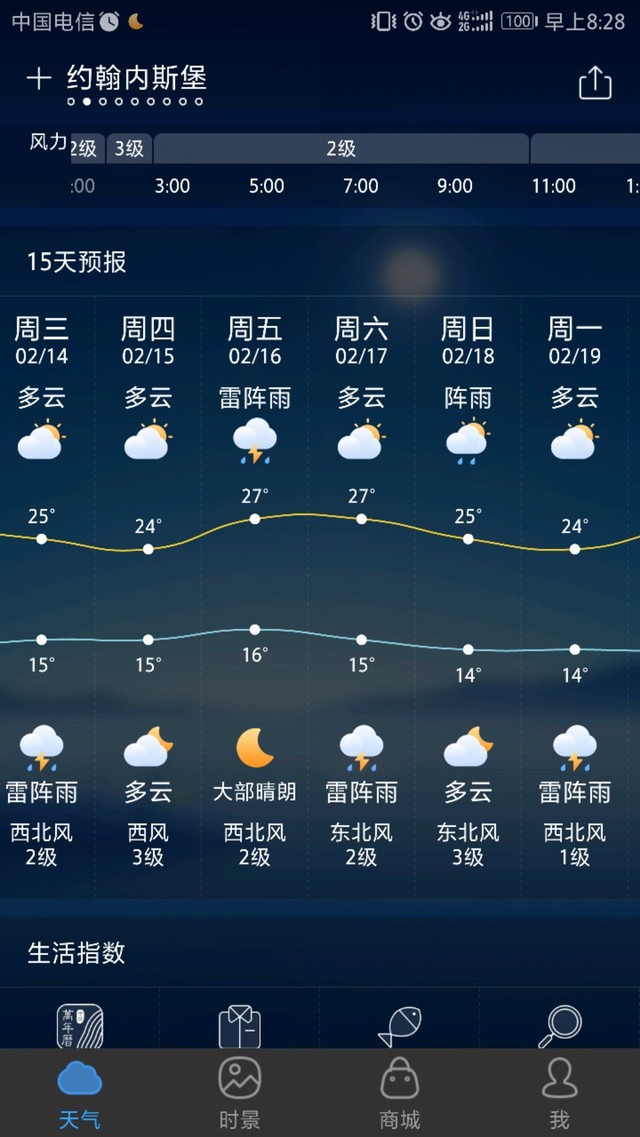
Task: Share the Johannesburg weather
Action: tap(595, 83)
